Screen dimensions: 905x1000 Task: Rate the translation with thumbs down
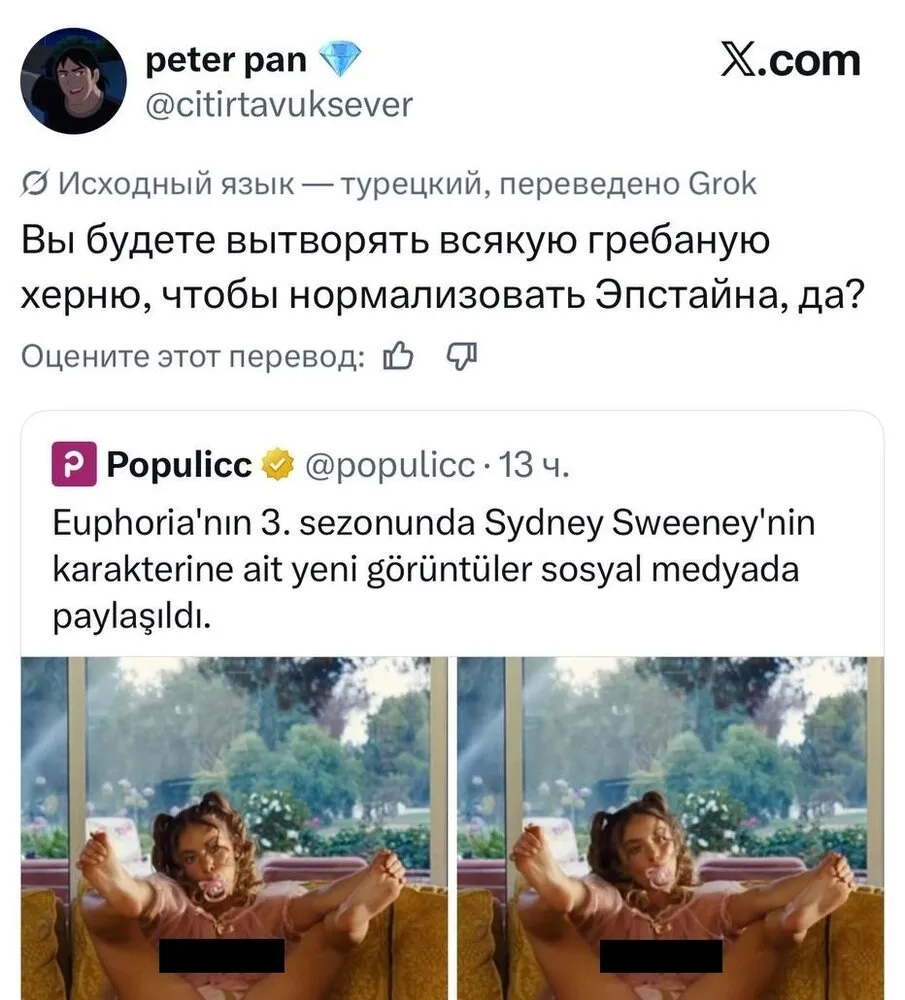tap(460, 357)
